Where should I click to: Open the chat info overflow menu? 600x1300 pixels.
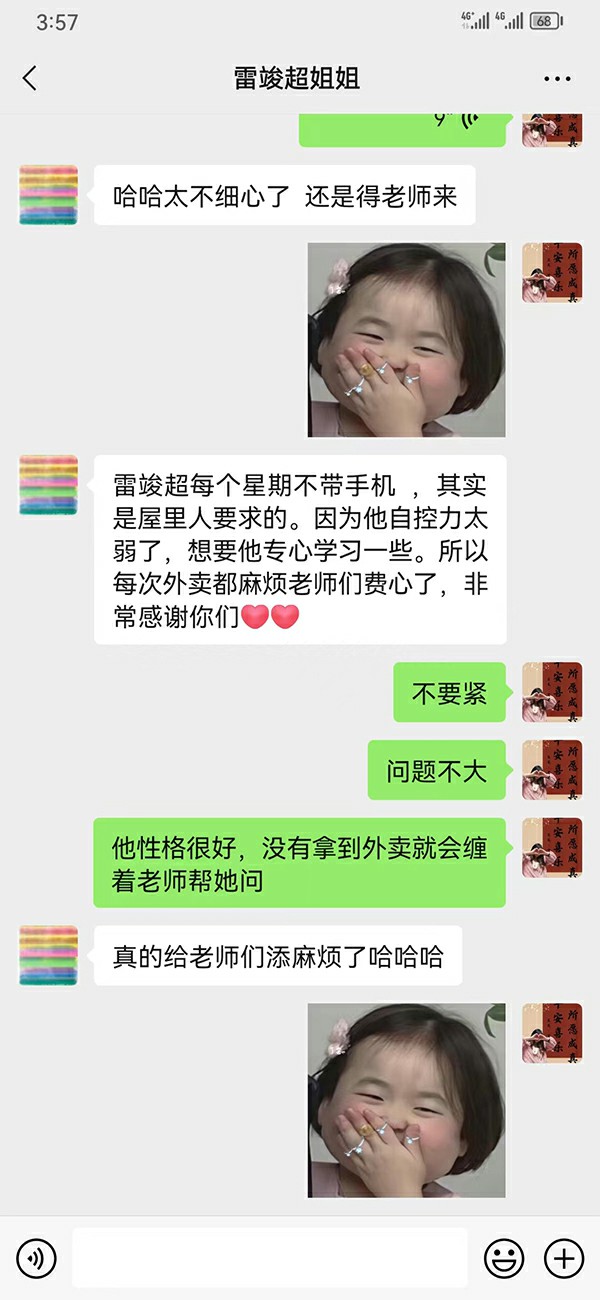coord(557,79)
